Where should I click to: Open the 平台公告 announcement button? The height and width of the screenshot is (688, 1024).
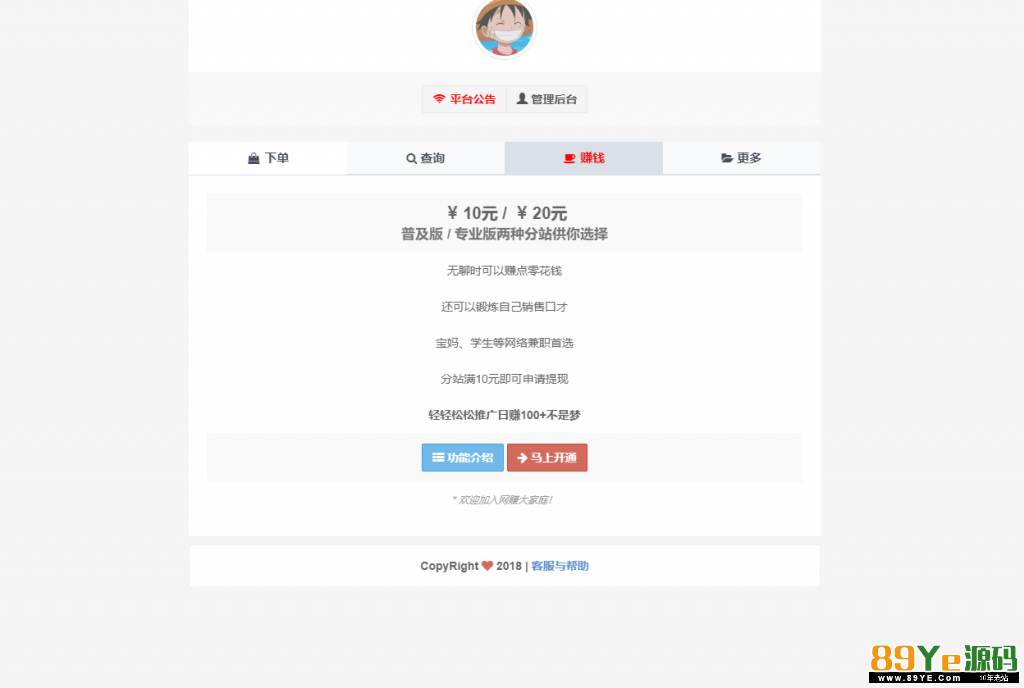(464, 99)
